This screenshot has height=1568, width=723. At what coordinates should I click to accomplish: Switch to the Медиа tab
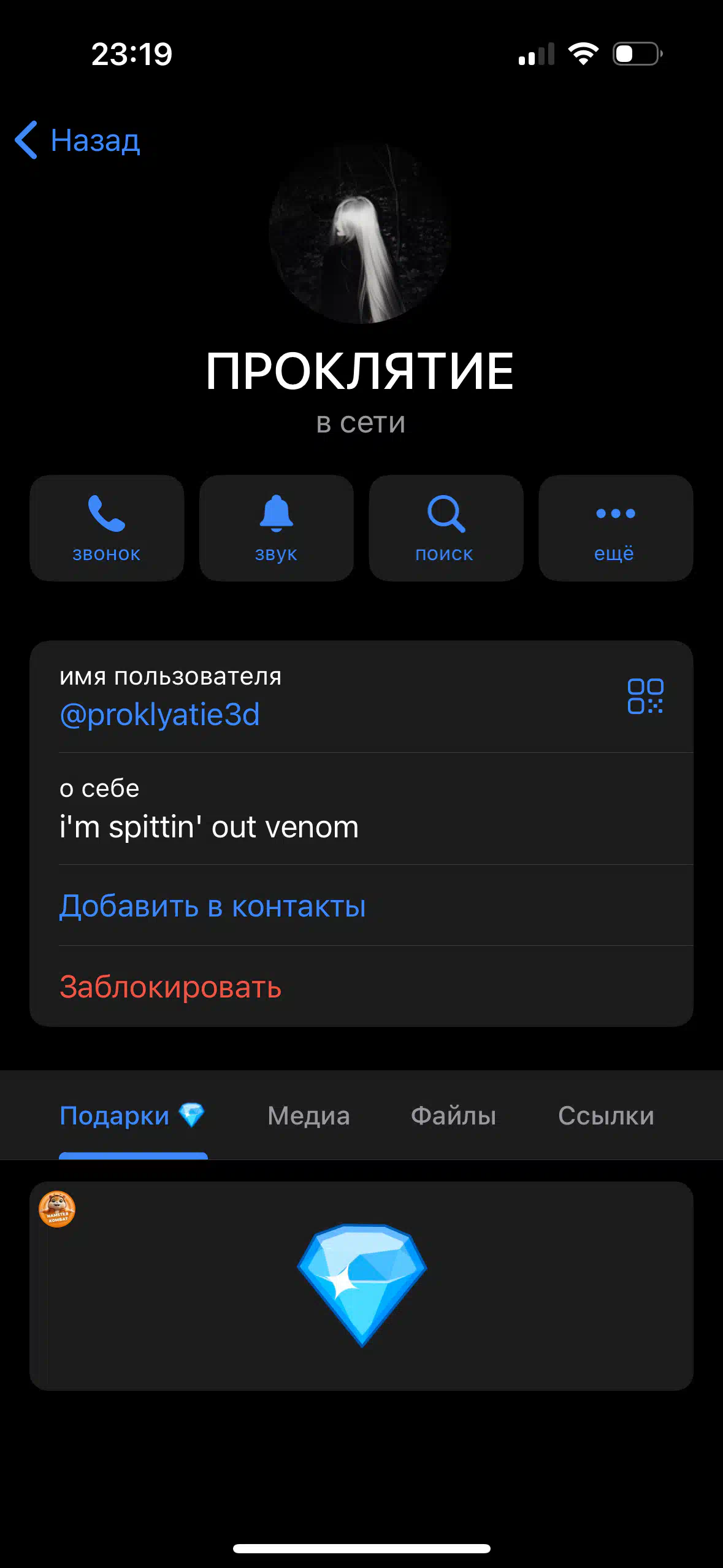click(308, 1116)
